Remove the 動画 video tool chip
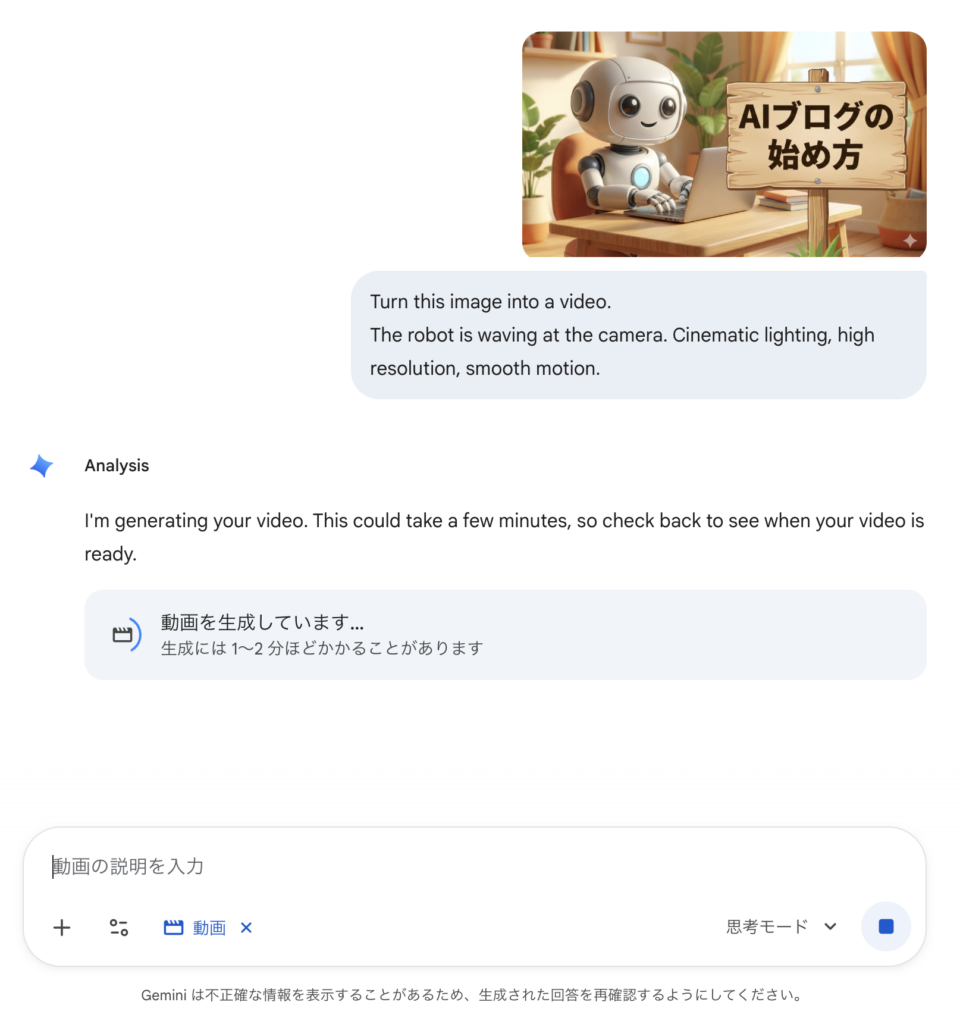 click(x=247, y=927)
